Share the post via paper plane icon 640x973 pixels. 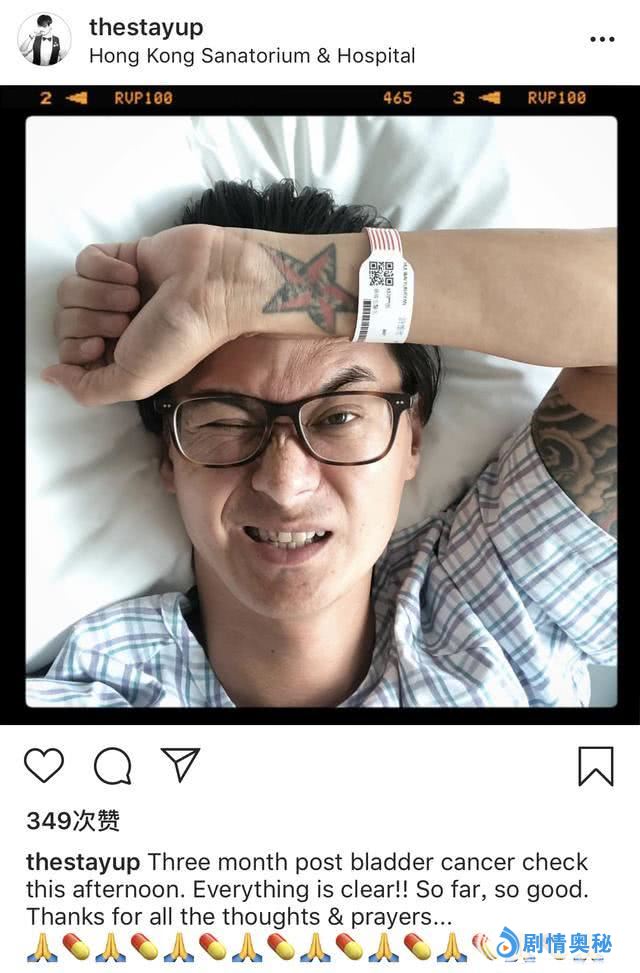[x=181, y=765]
